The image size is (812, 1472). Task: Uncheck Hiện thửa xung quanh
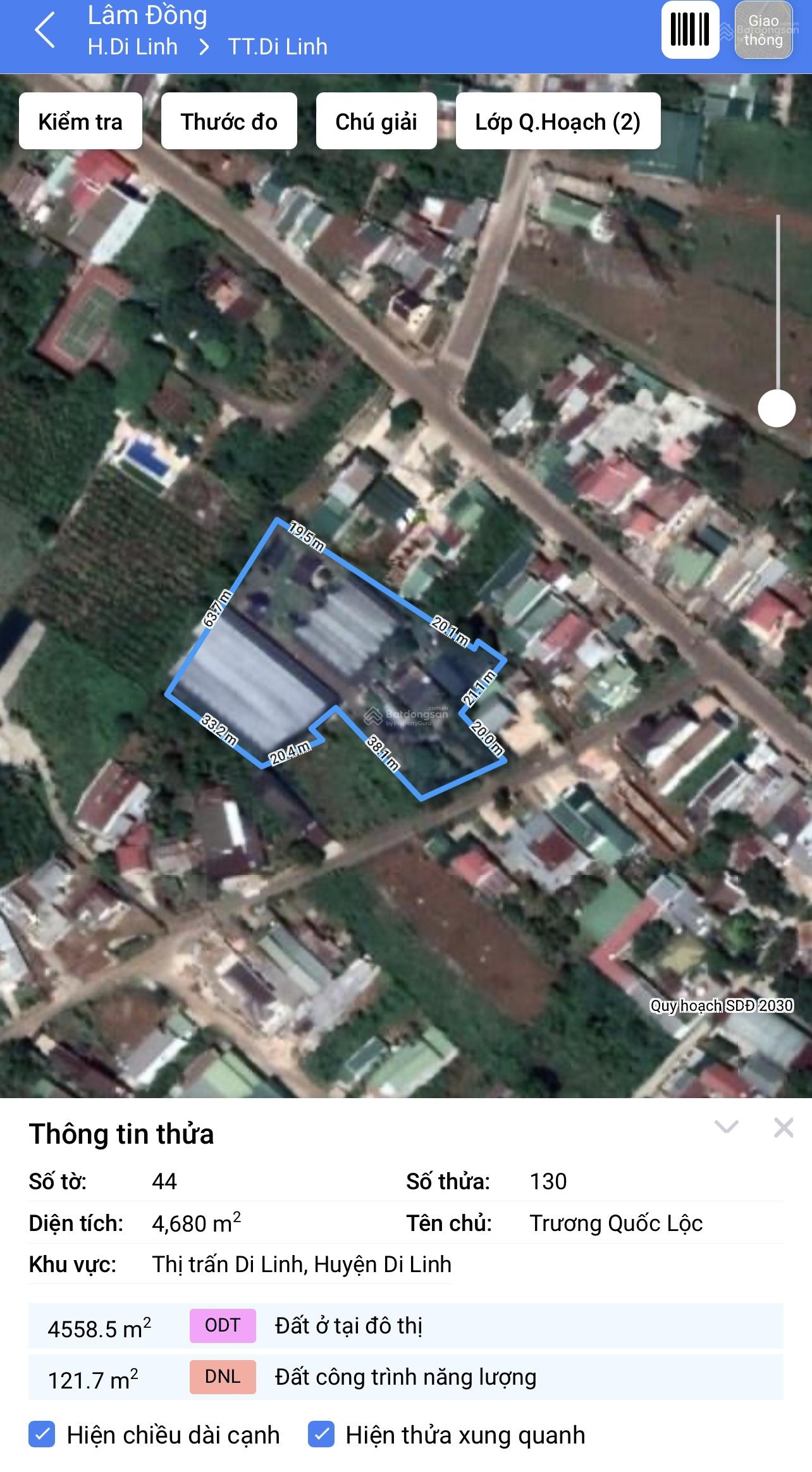pyautogui.click(x=321, y=1434)
